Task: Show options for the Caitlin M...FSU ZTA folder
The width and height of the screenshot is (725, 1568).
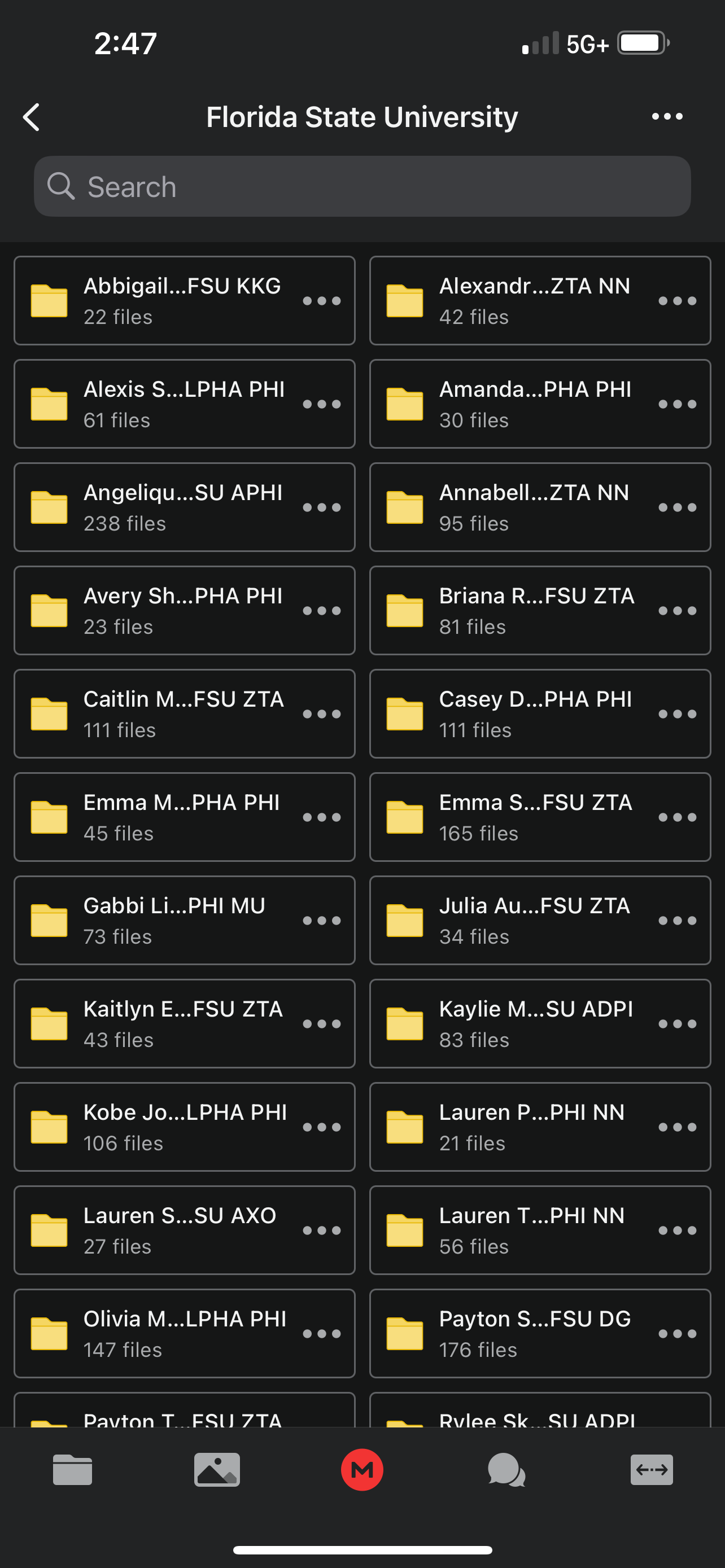Action: pos(321,714)
